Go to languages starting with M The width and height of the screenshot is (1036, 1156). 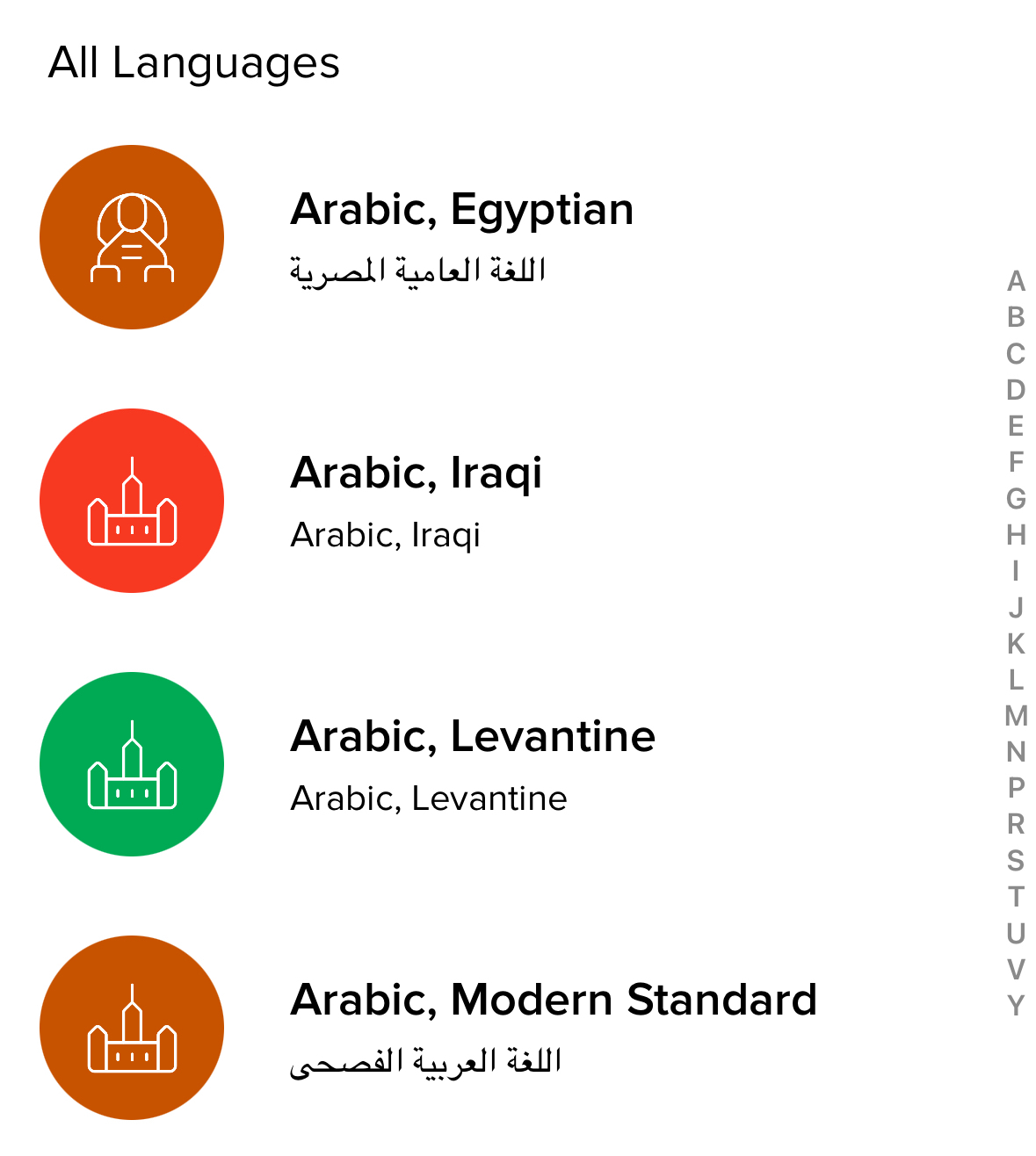pyautogui.click(x=1016, y=716)
